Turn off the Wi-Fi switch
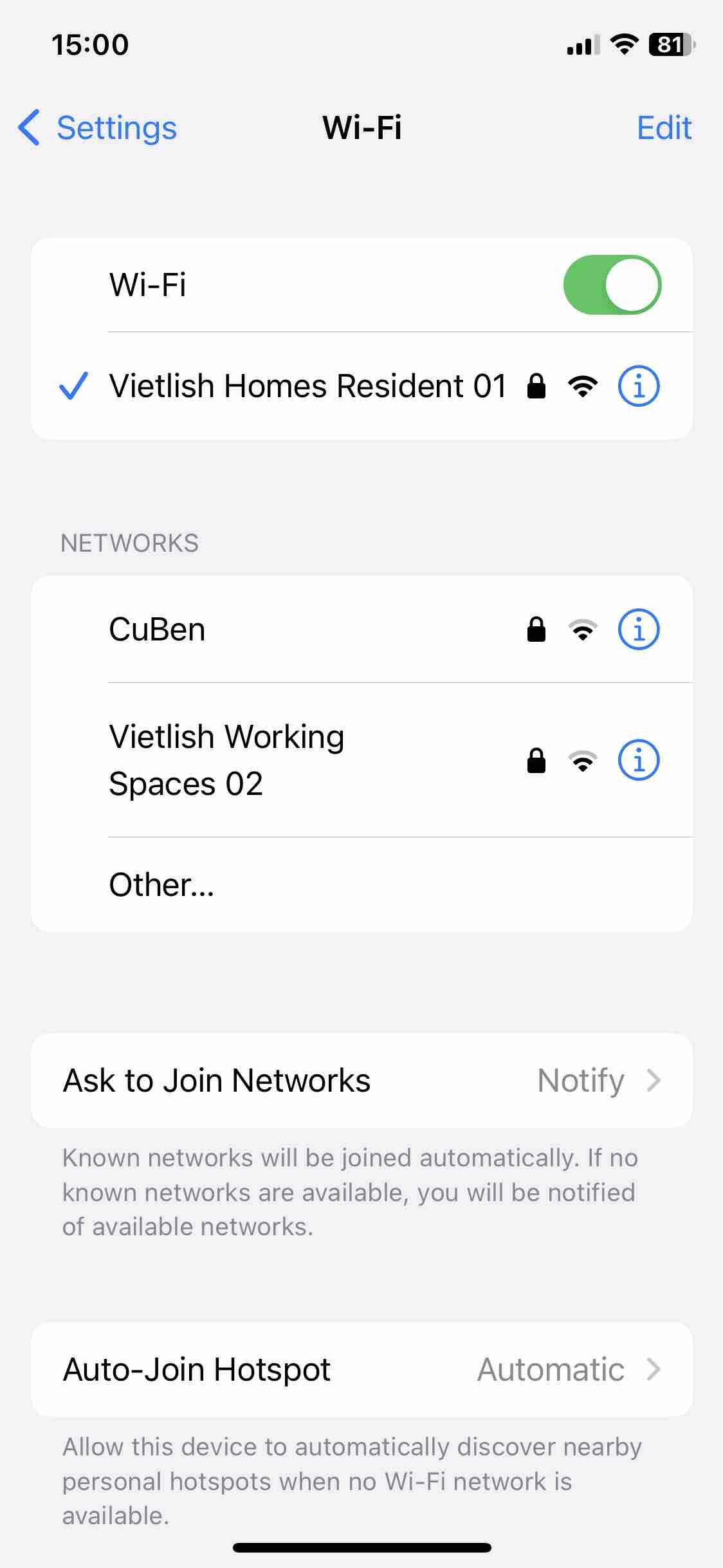 click(x=612, y=285)
